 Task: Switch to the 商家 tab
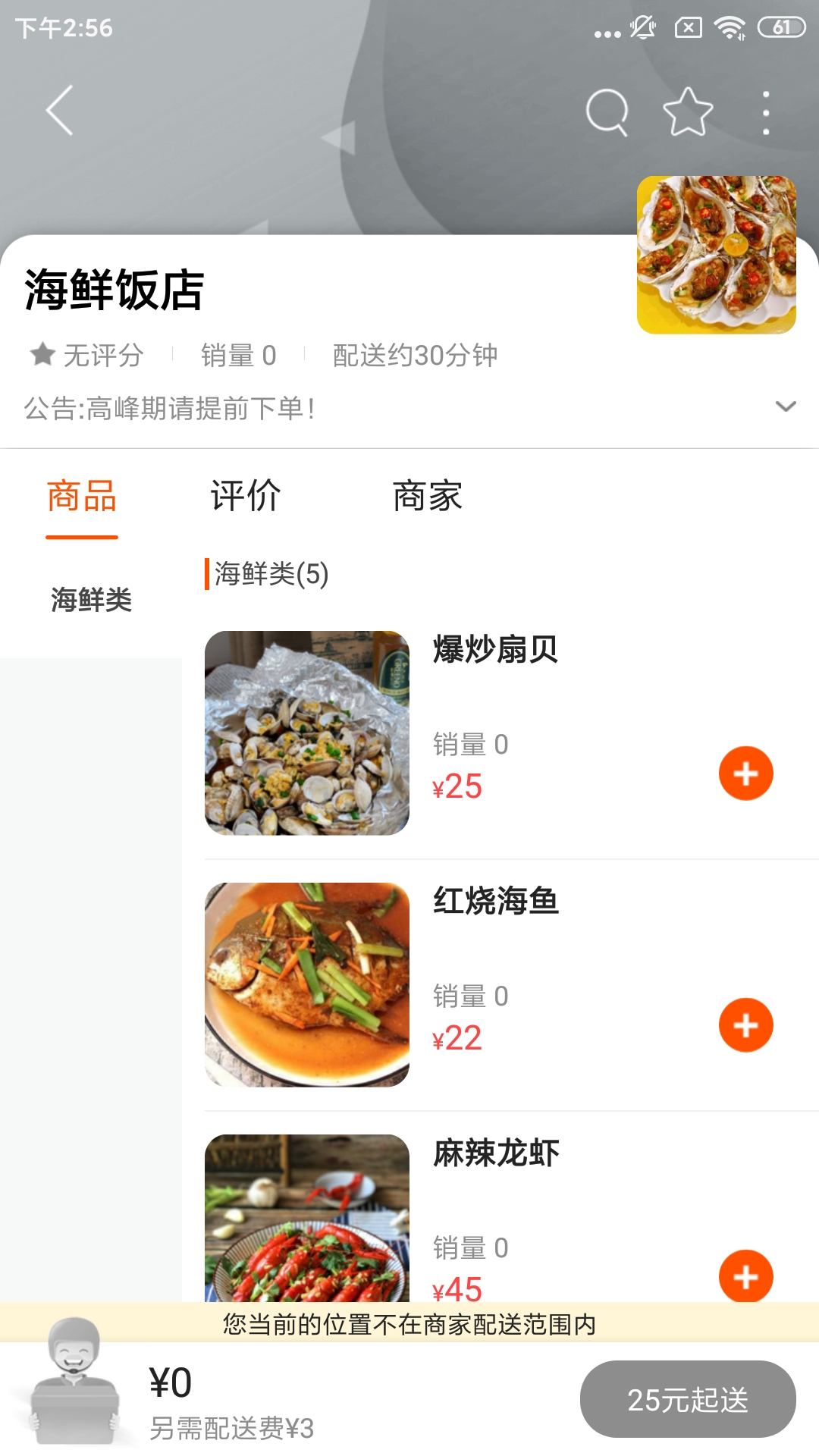pos(427,497)
